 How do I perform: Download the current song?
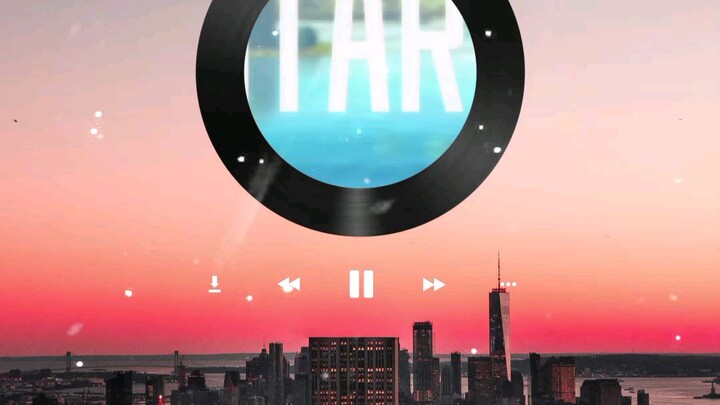click(215, 284)
